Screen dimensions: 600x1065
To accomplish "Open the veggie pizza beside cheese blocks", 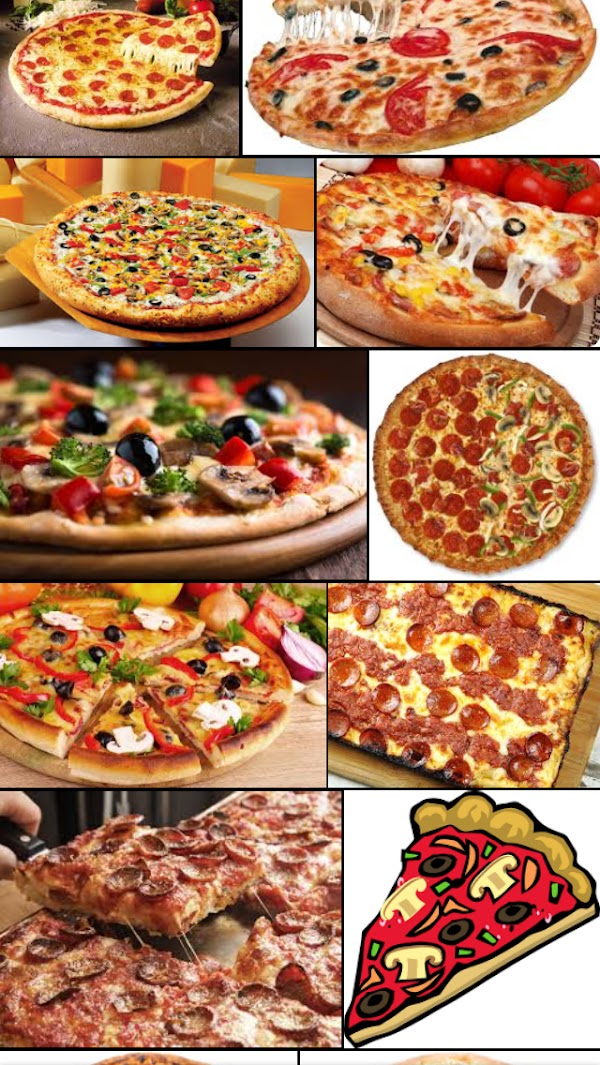I will 158,252.
